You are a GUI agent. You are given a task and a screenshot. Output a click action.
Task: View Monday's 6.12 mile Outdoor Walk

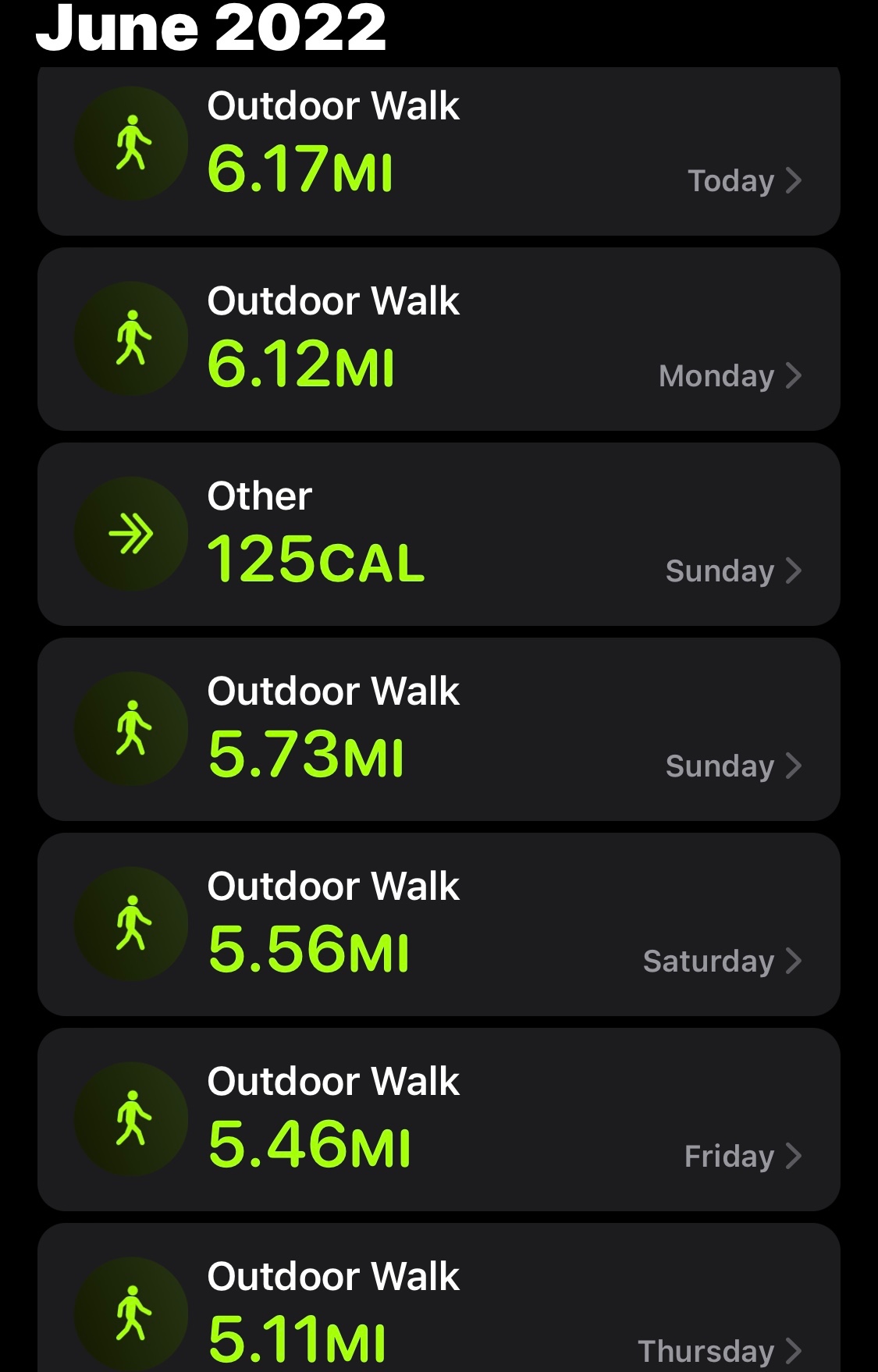pos(439,339)
